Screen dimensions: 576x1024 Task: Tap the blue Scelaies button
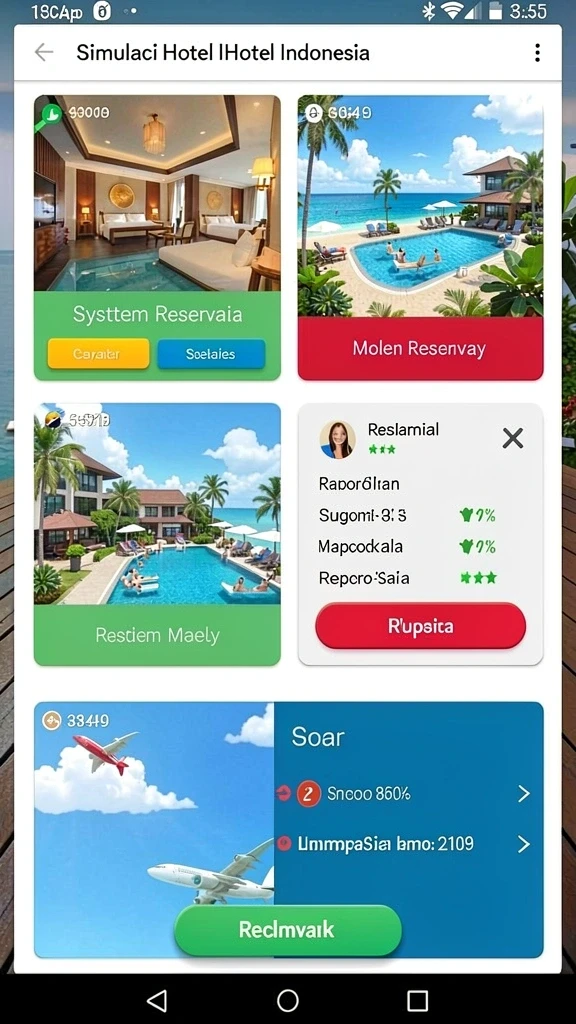click(x=211, y=354)
